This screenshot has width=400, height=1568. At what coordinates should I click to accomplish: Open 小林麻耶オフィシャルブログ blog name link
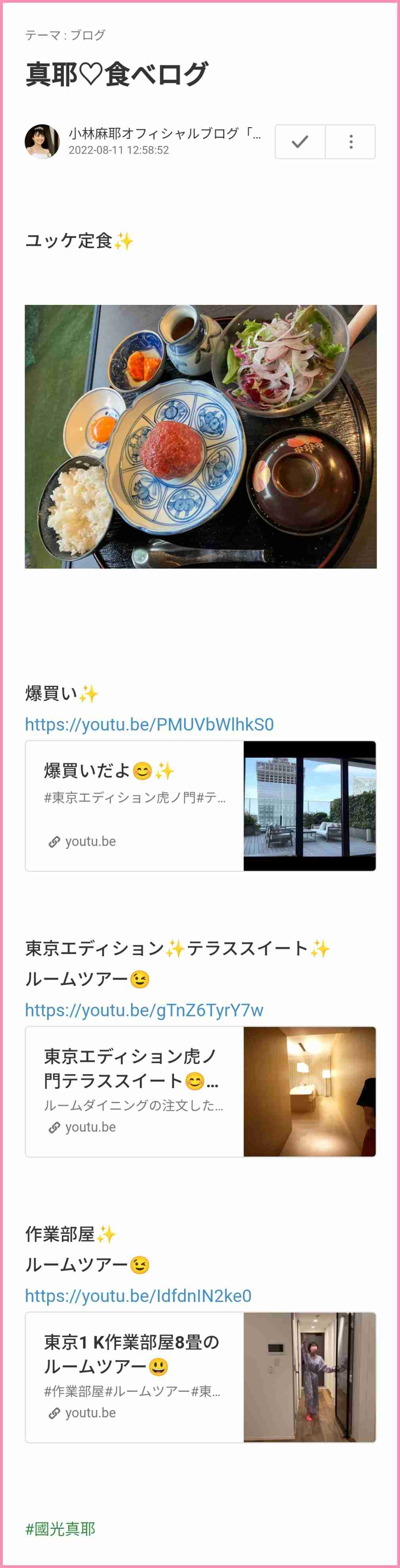point(165,133)
